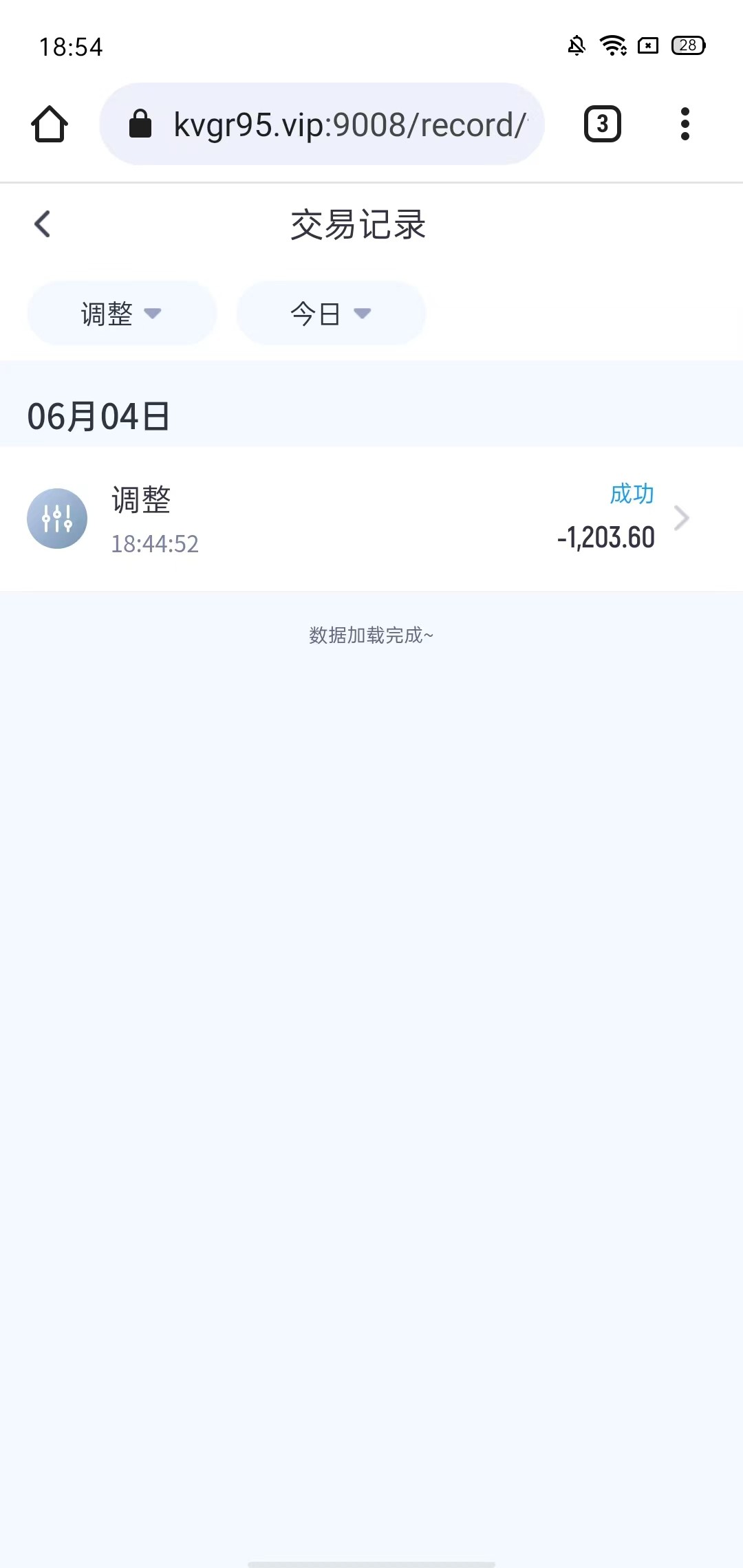The height and width of the screenshot is (1568, 743).
Task: Open the 今日 date filter dropdown
Action: (331, 314)
